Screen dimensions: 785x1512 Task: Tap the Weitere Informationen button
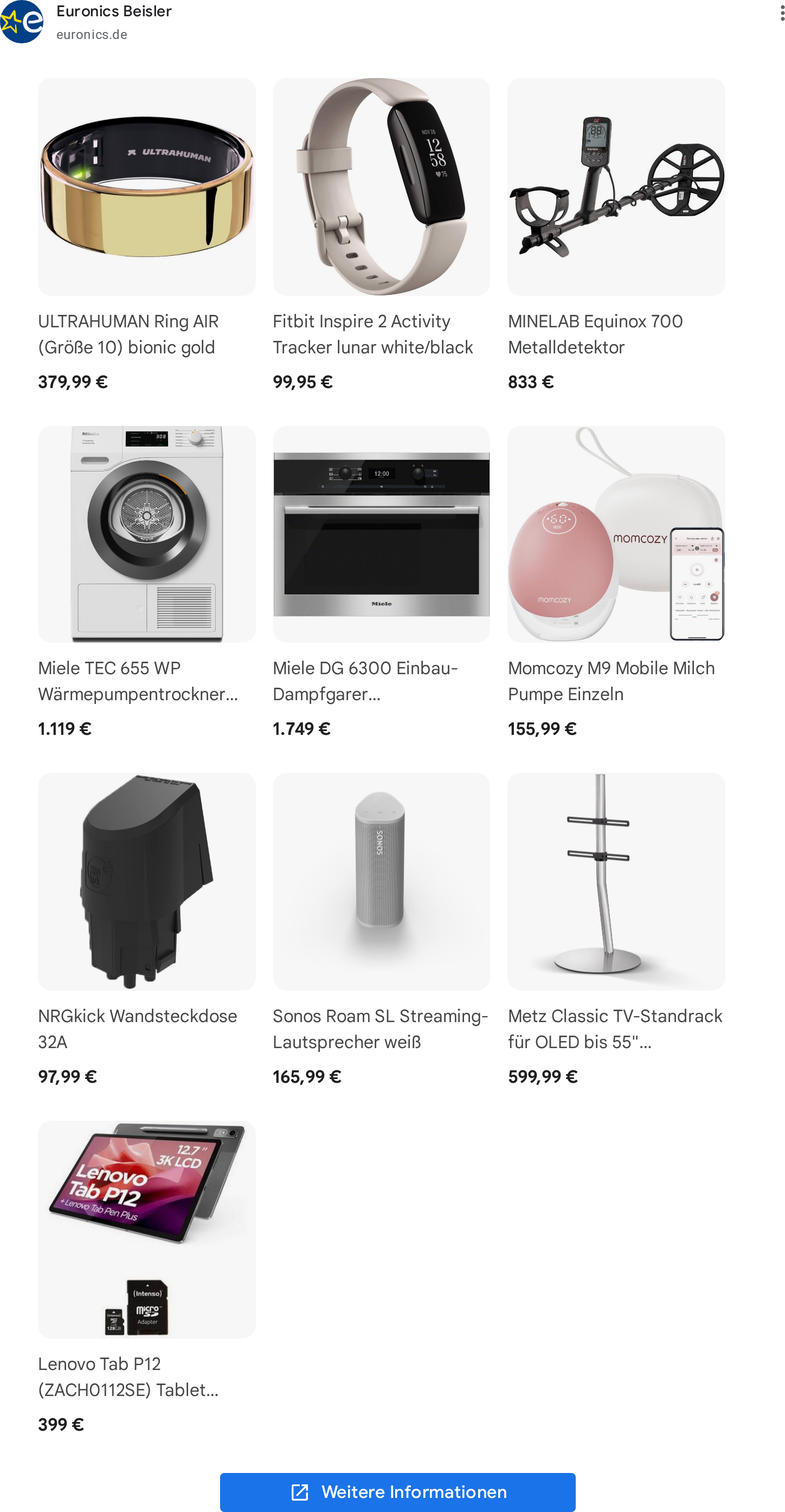click(x=397, y=1491)
